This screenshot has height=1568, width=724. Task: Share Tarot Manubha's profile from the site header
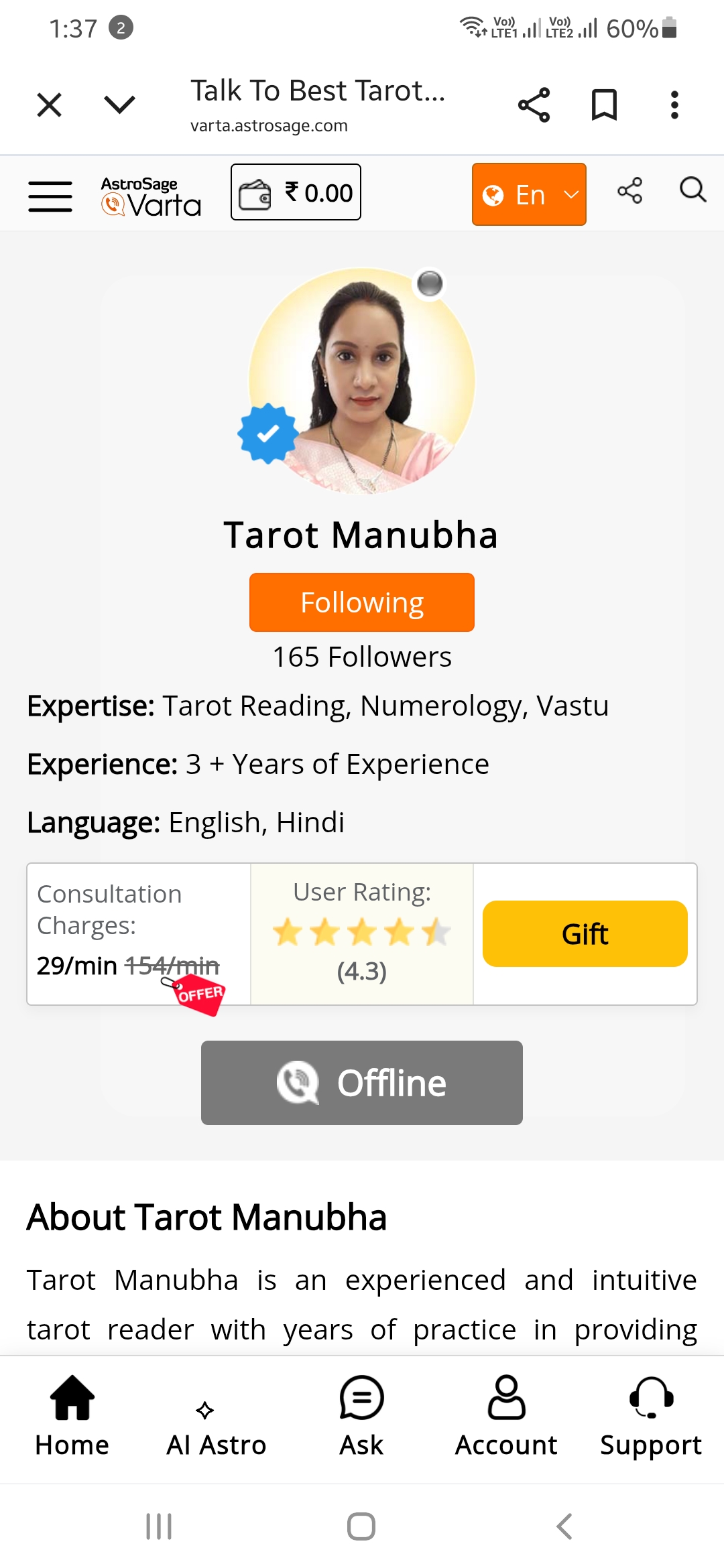coord(629,191)
